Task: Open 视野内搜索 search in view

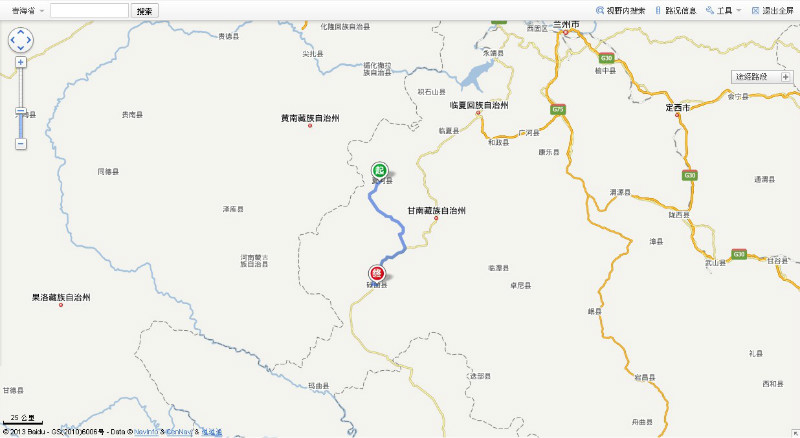Action: [620, 10]
